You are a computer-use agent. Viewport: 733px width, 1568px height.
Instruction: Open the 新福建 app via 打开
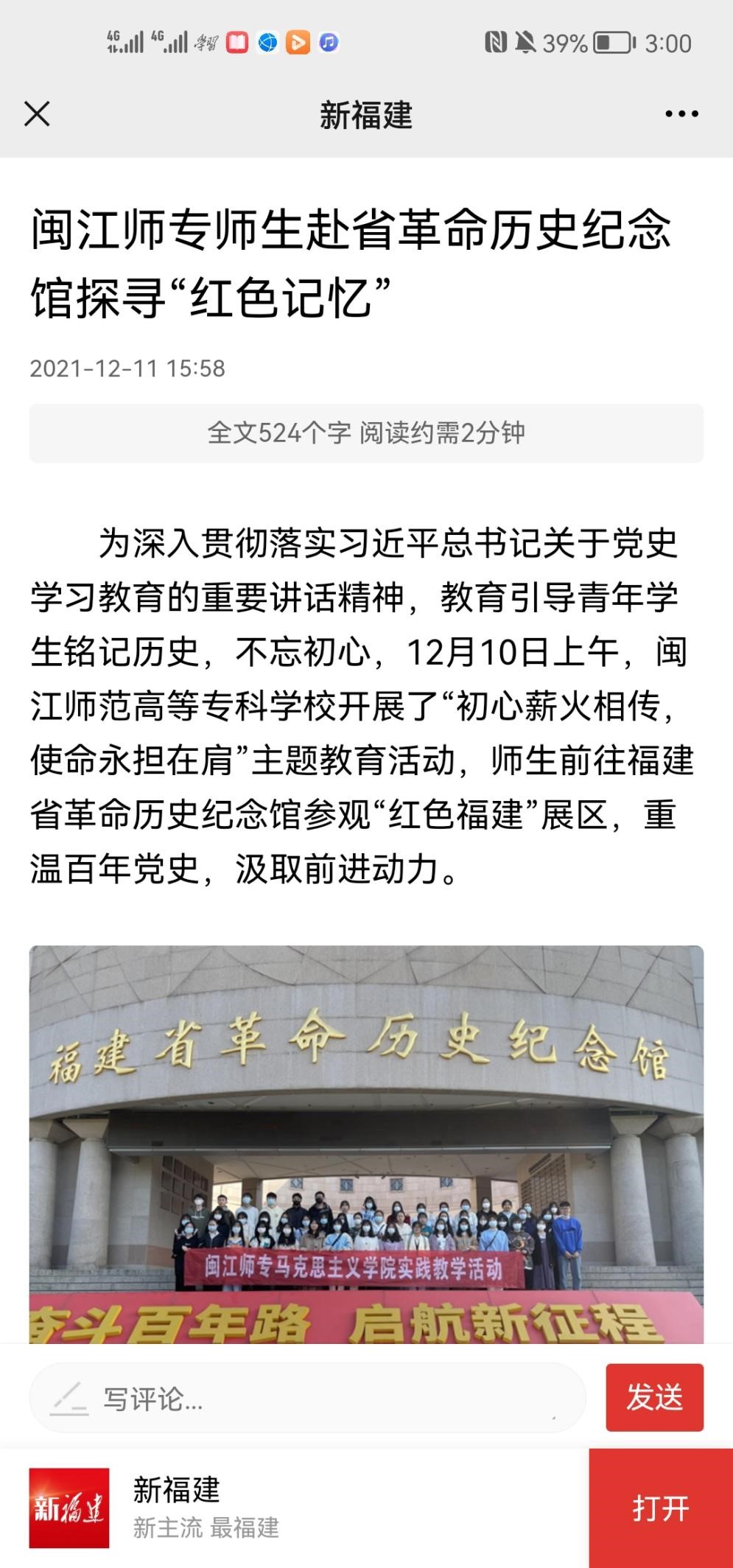(660, 1508)
